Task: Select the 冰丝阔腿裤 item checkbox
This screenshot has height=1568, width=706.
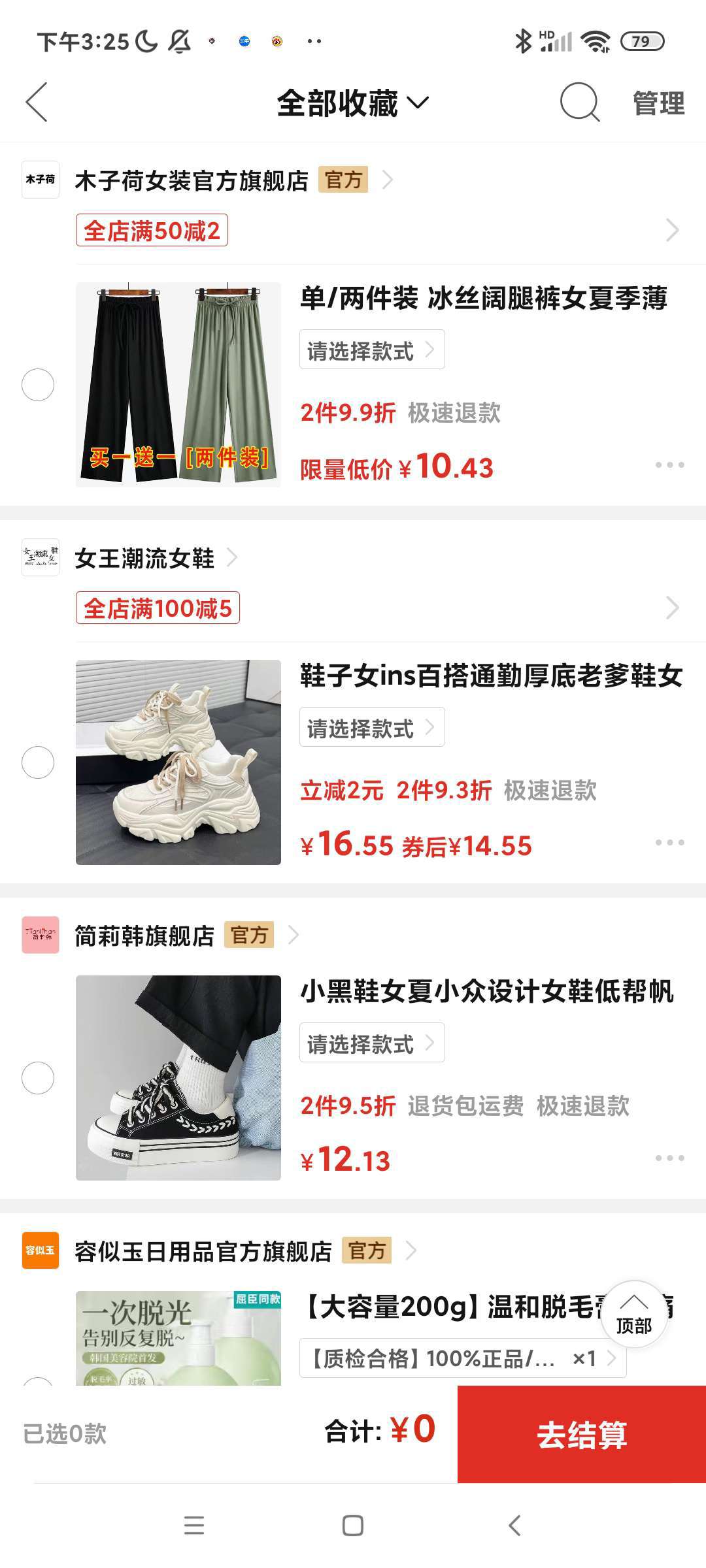Action: coord(38,385)
